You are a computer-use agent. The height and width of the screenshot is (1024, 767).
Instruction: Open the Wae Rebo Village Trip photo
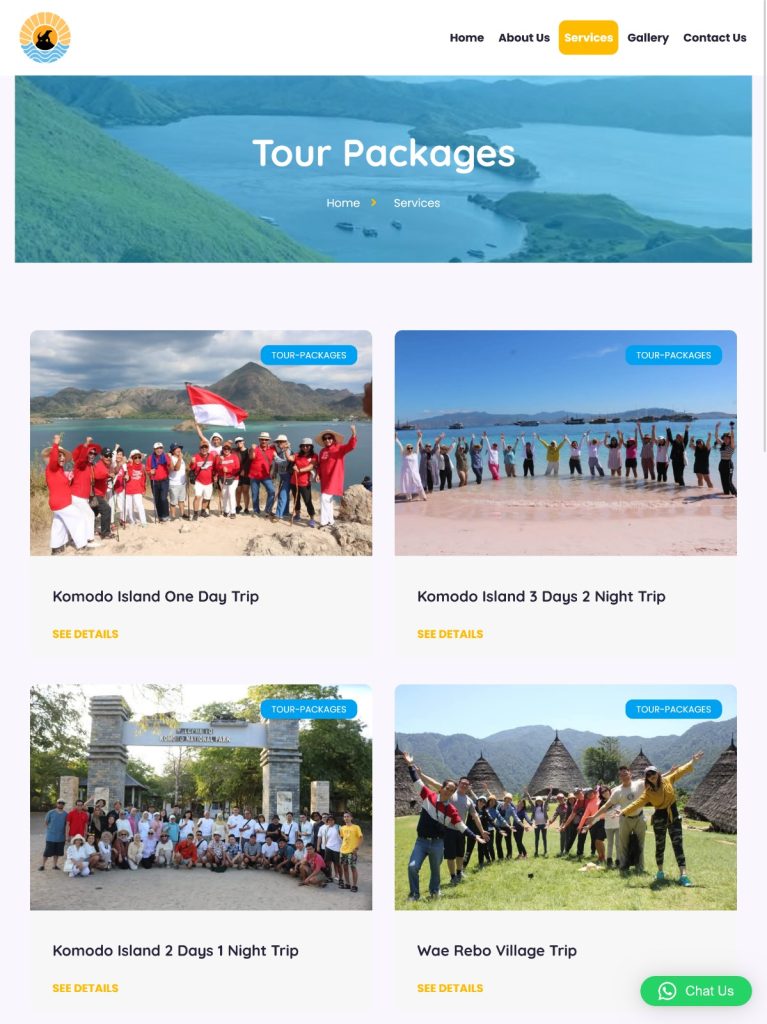point(565,810)
